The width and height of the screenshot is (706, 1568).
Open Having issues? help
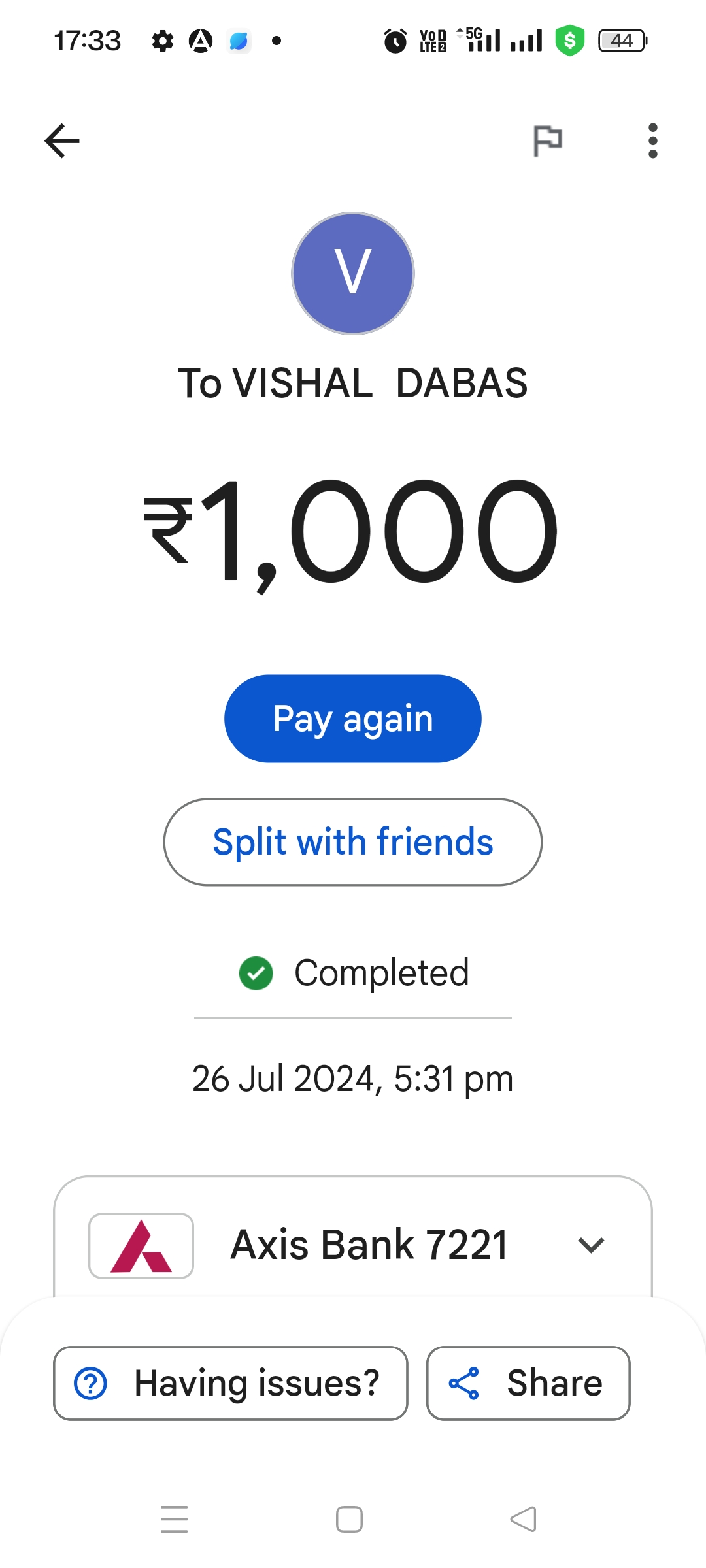(x=231, y=1383)
